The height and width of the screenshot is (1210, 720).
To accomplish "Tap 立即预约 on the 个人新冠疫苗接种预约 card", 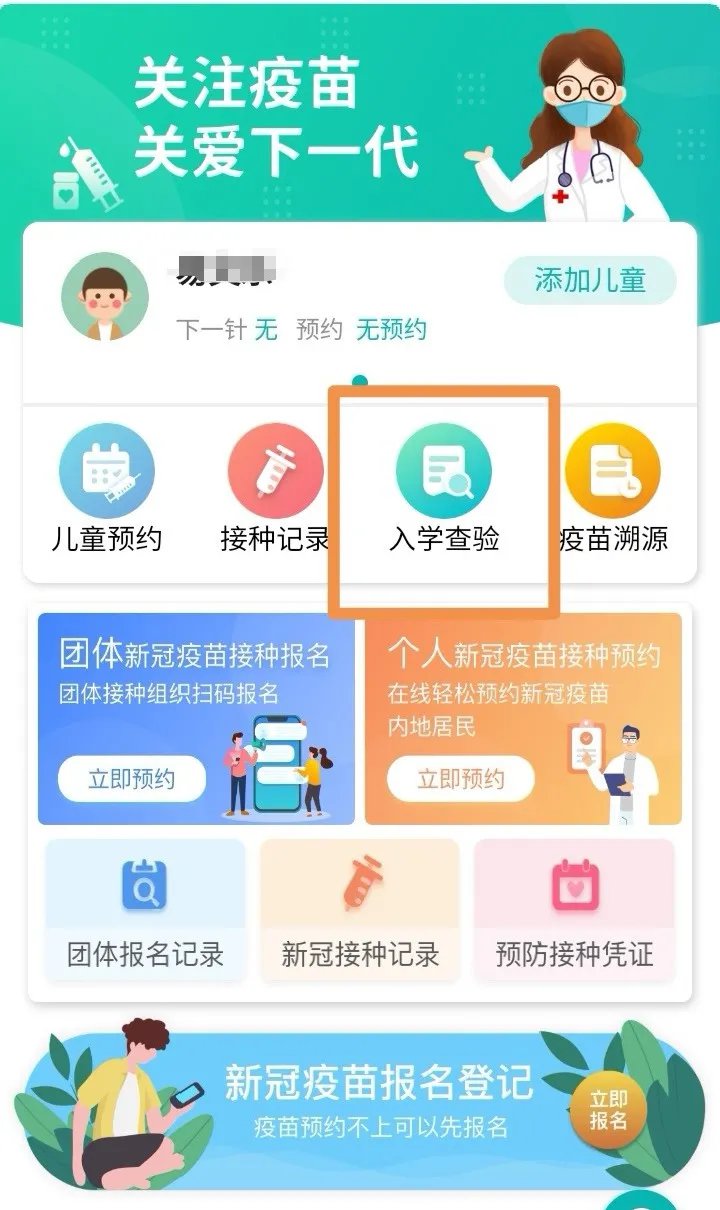I will (461, 779).
